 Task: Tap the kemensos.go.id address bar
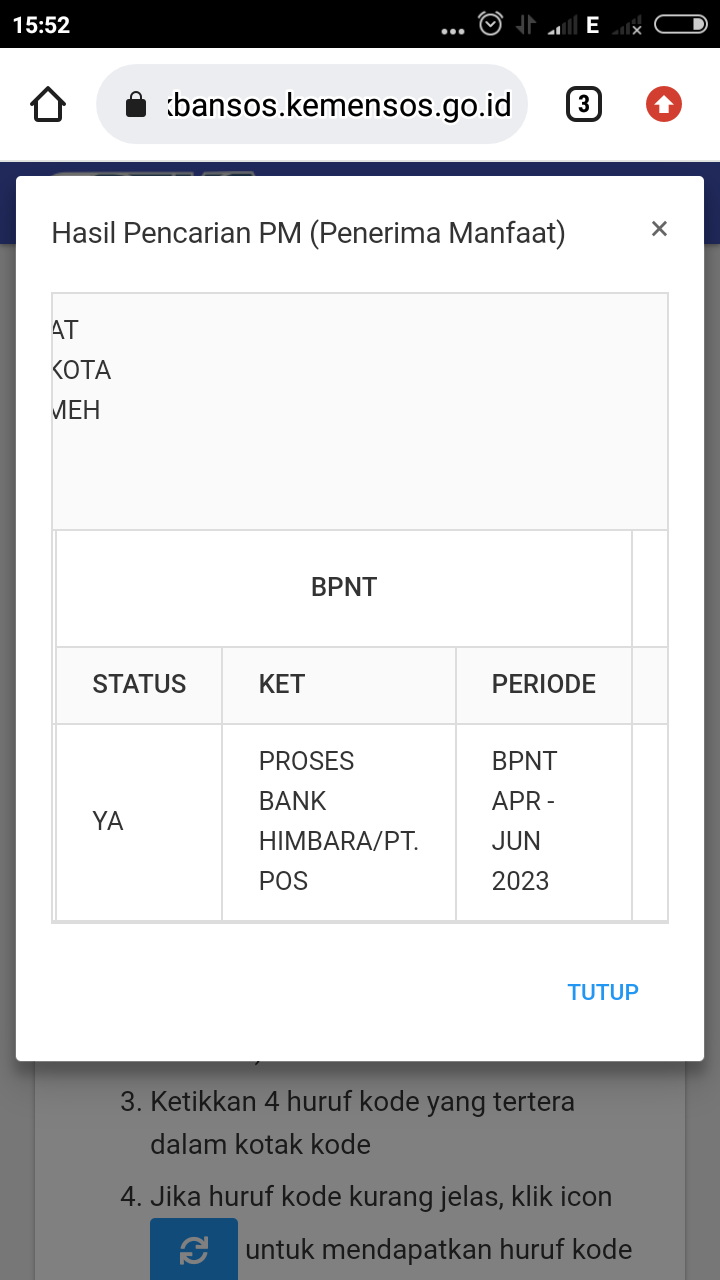pyautogui.click(x=311, y=104)
